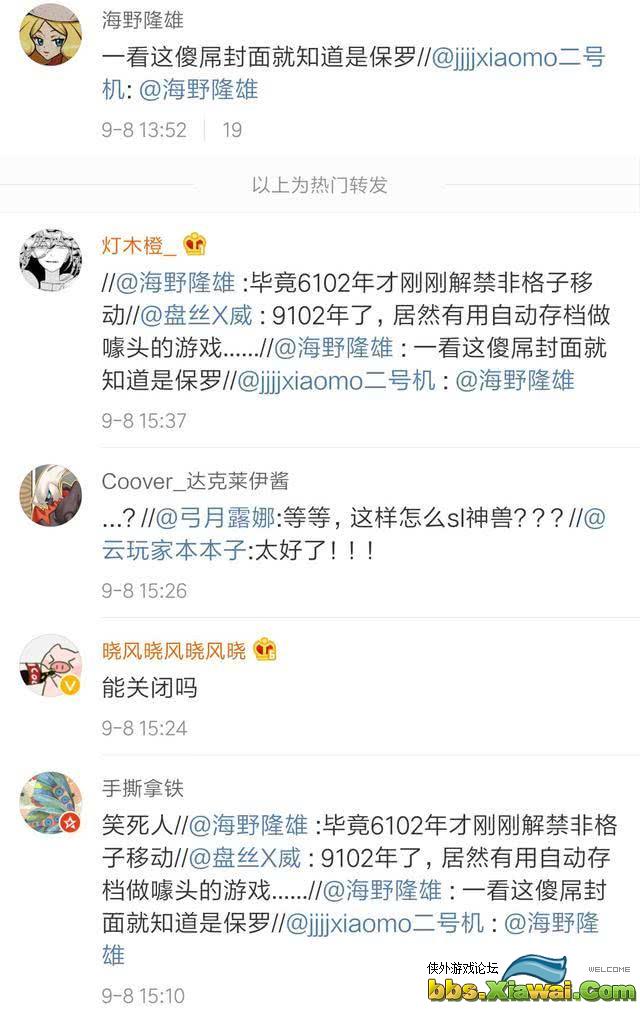
Task: Open 晓风晓风晓风晓's repost "能关闭吗"
Action: (x=150, y=688)
